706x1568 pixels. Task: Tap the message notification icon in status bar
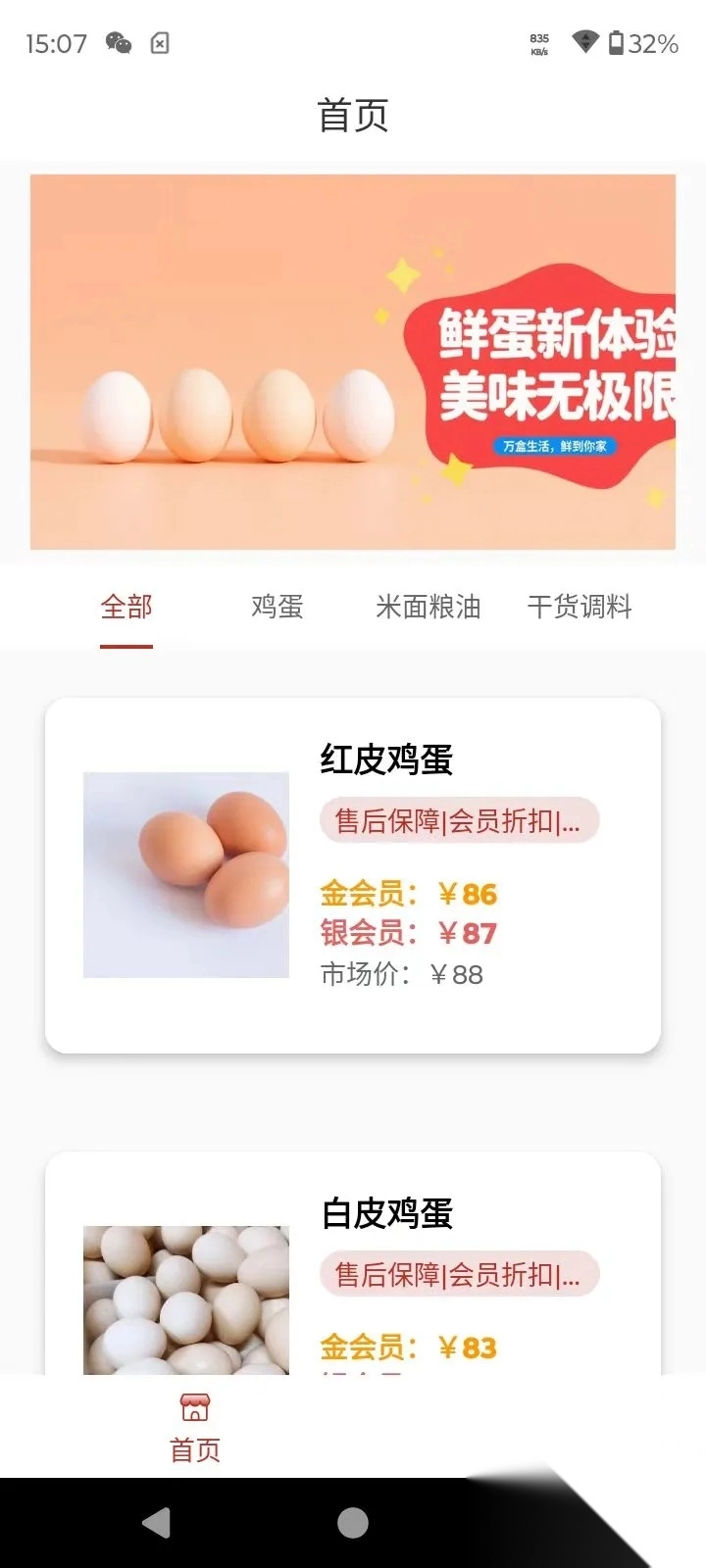(x=158, y=44)
